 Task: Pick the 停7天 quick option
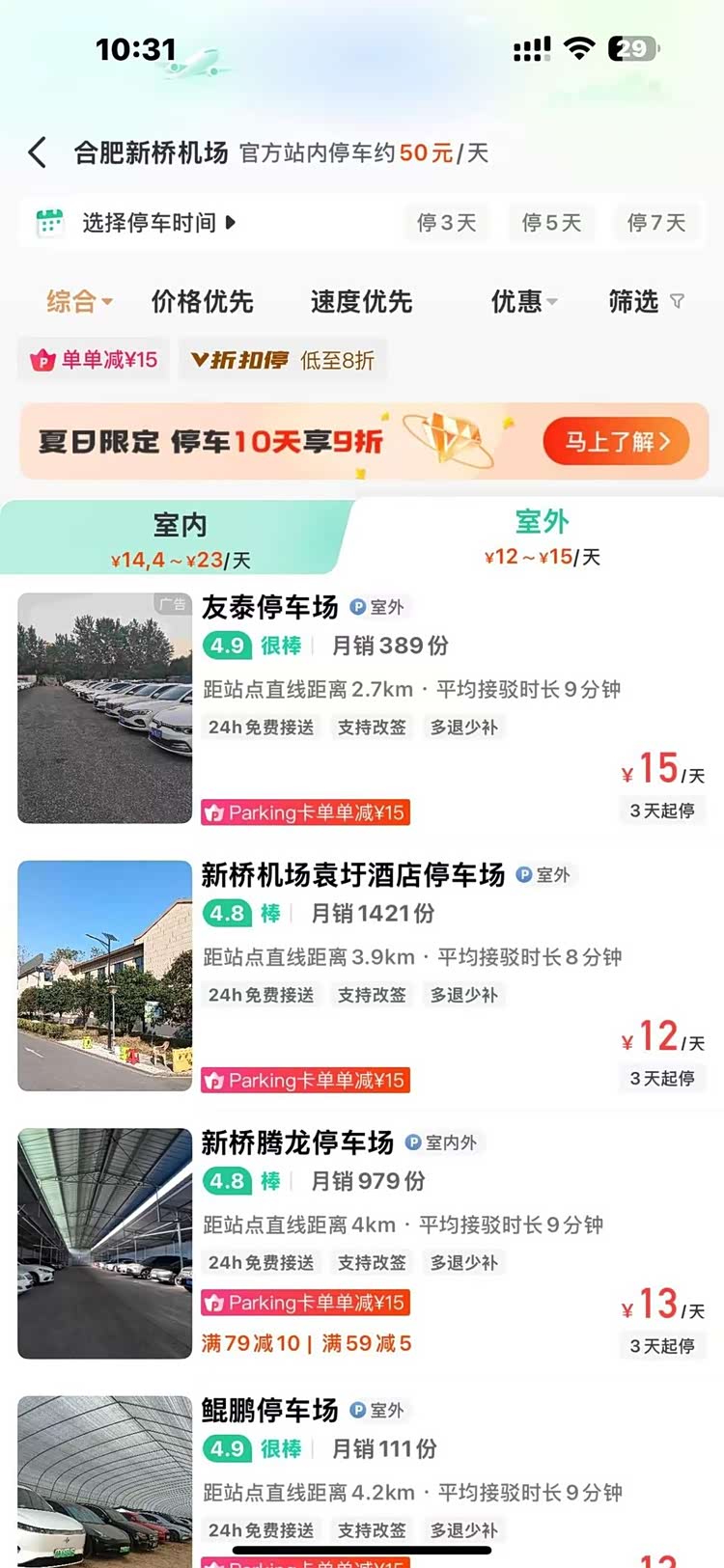click(x=656, y=223)
